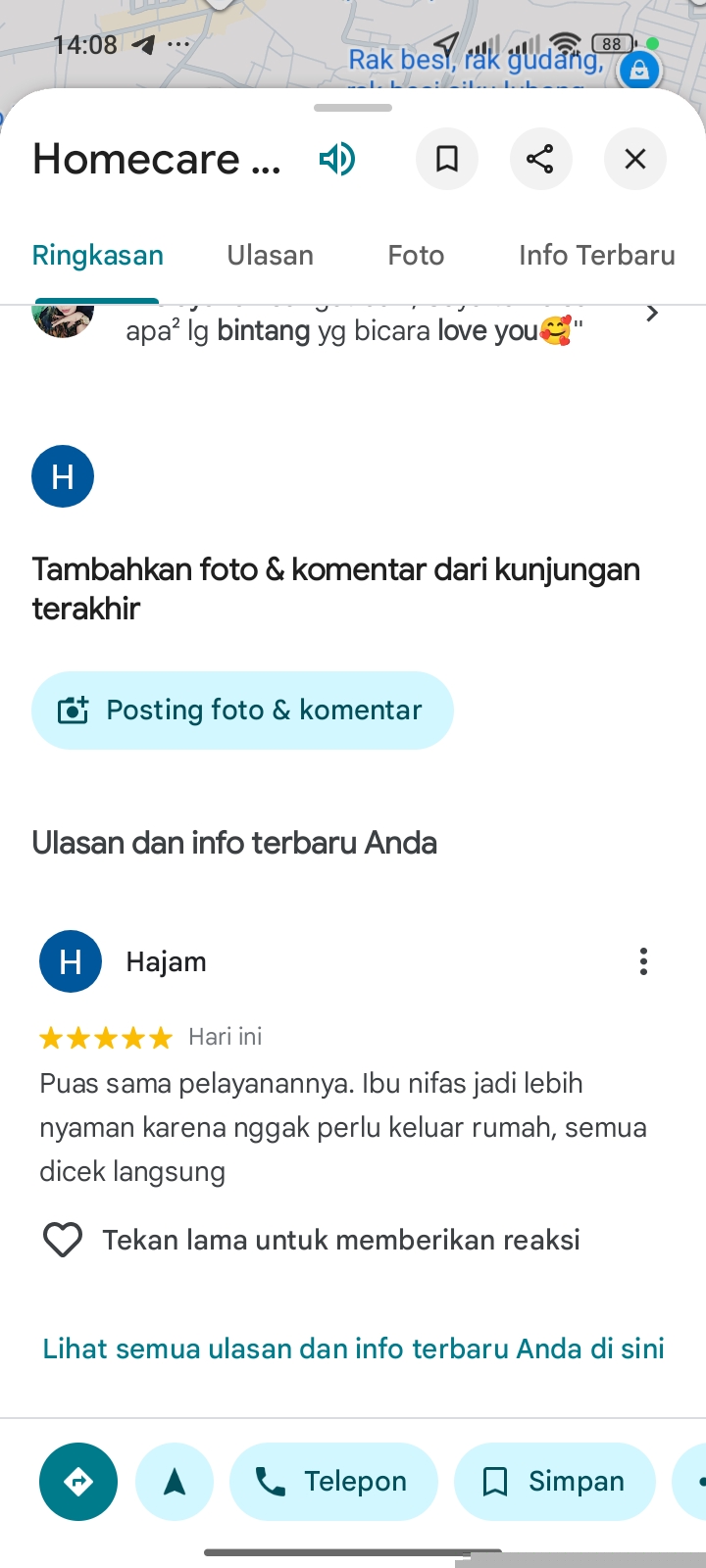Image resolution: width=706 pixels, height=1568 pixels.
Task: Start navigation with the arrow button
Action: click(175, 1482)
